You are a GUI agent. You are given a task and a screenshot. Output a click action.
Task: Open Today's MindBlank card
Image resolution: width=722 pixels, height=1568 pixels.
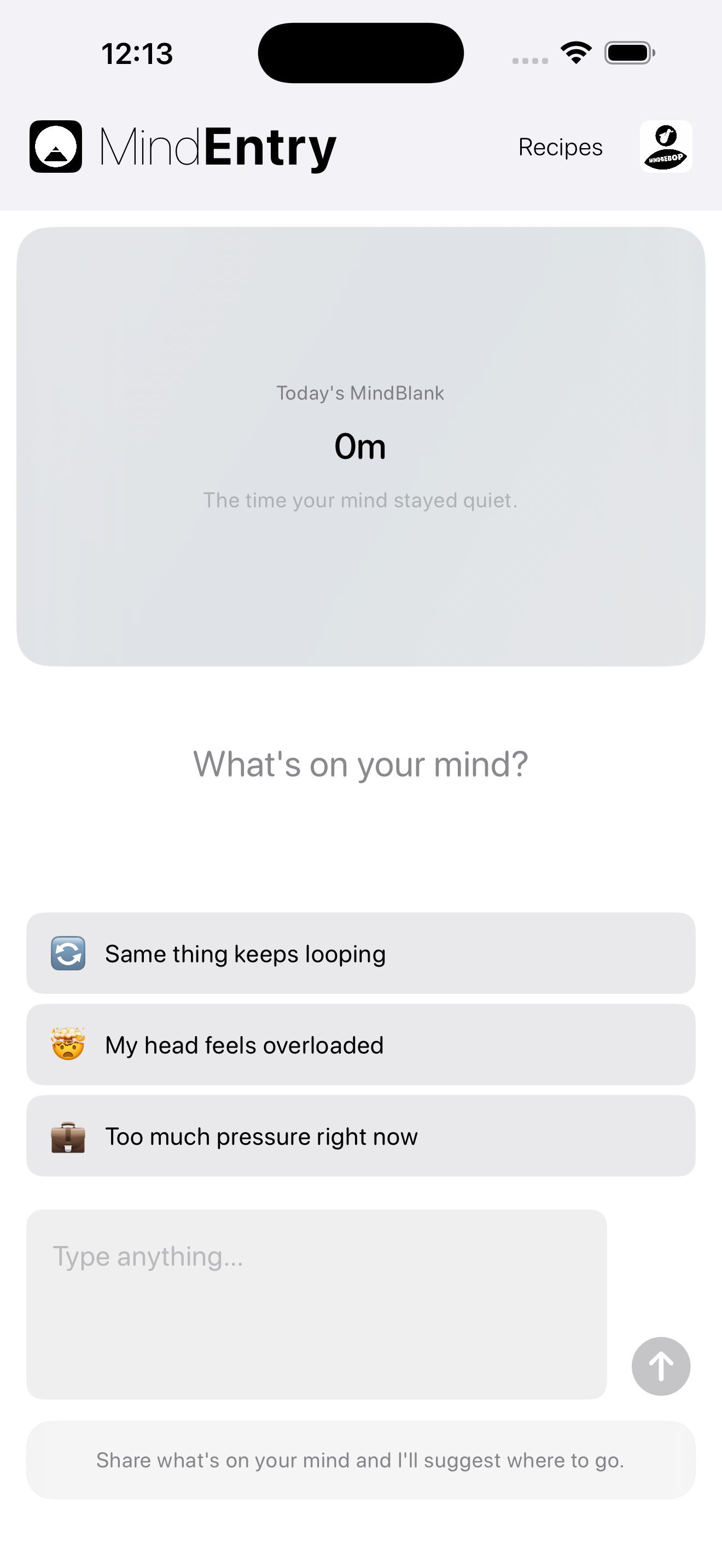(361, 446)
